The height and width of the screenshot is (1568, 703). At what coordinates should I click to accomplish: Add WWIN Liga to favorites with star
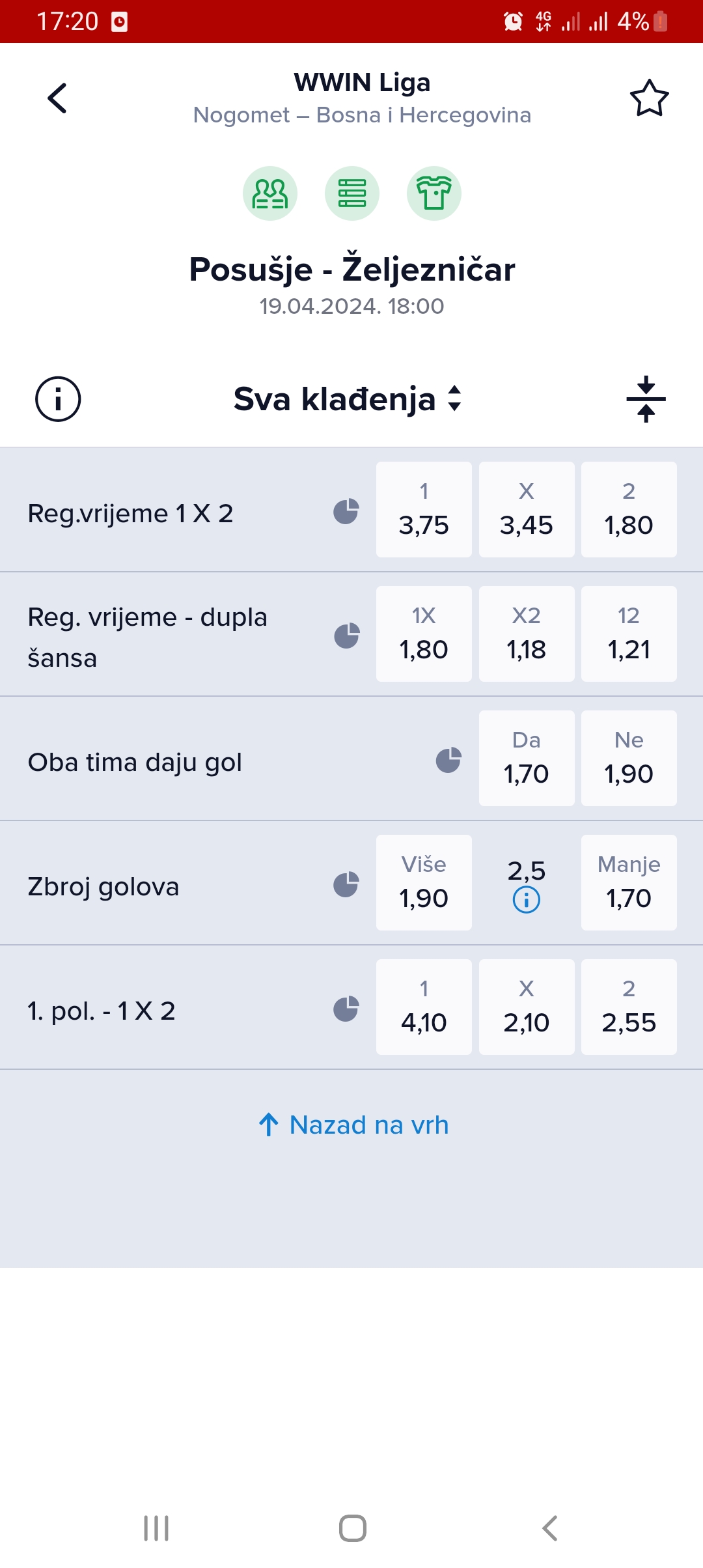(x=649, y=98)
